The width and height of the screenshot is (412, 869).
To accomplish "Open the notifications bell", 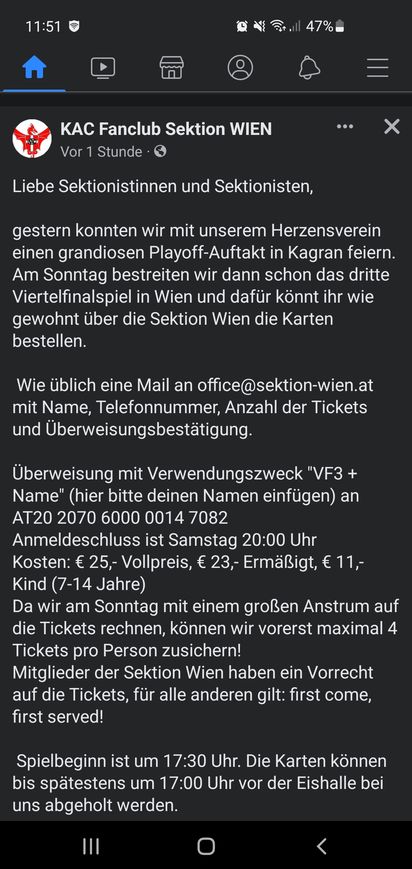I will 309,68.
